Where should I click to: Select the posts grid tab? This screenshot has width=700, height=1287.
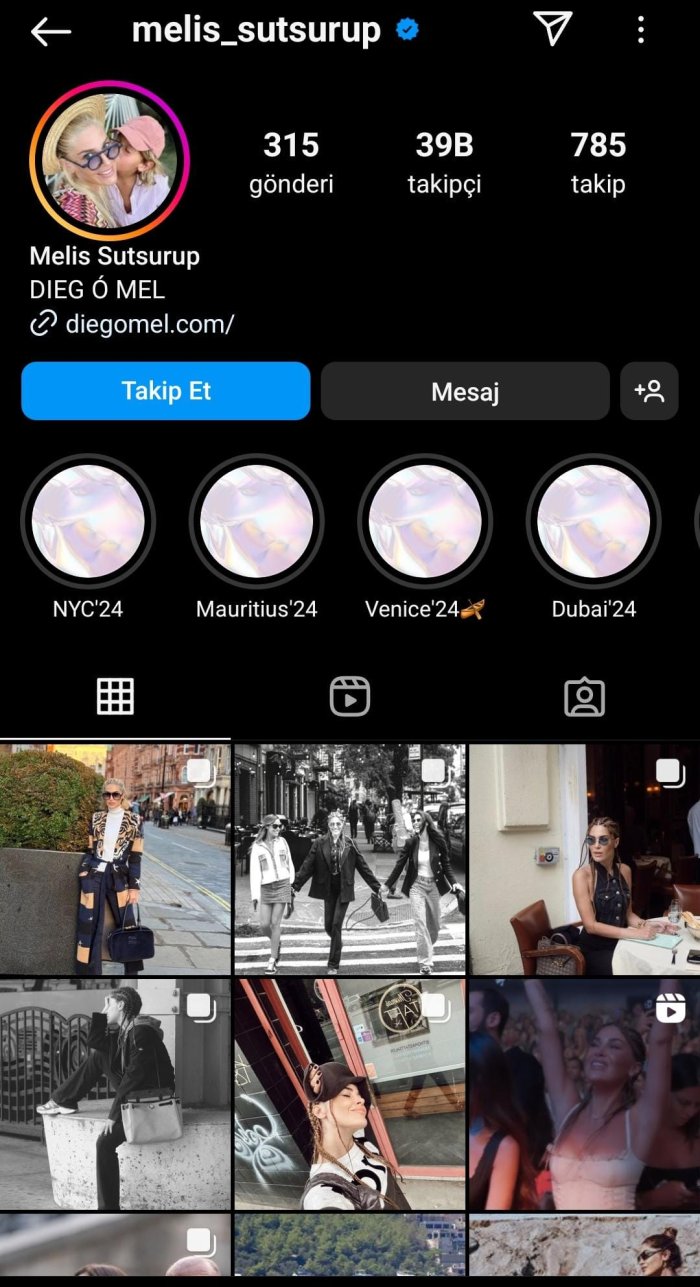point(115,697)
